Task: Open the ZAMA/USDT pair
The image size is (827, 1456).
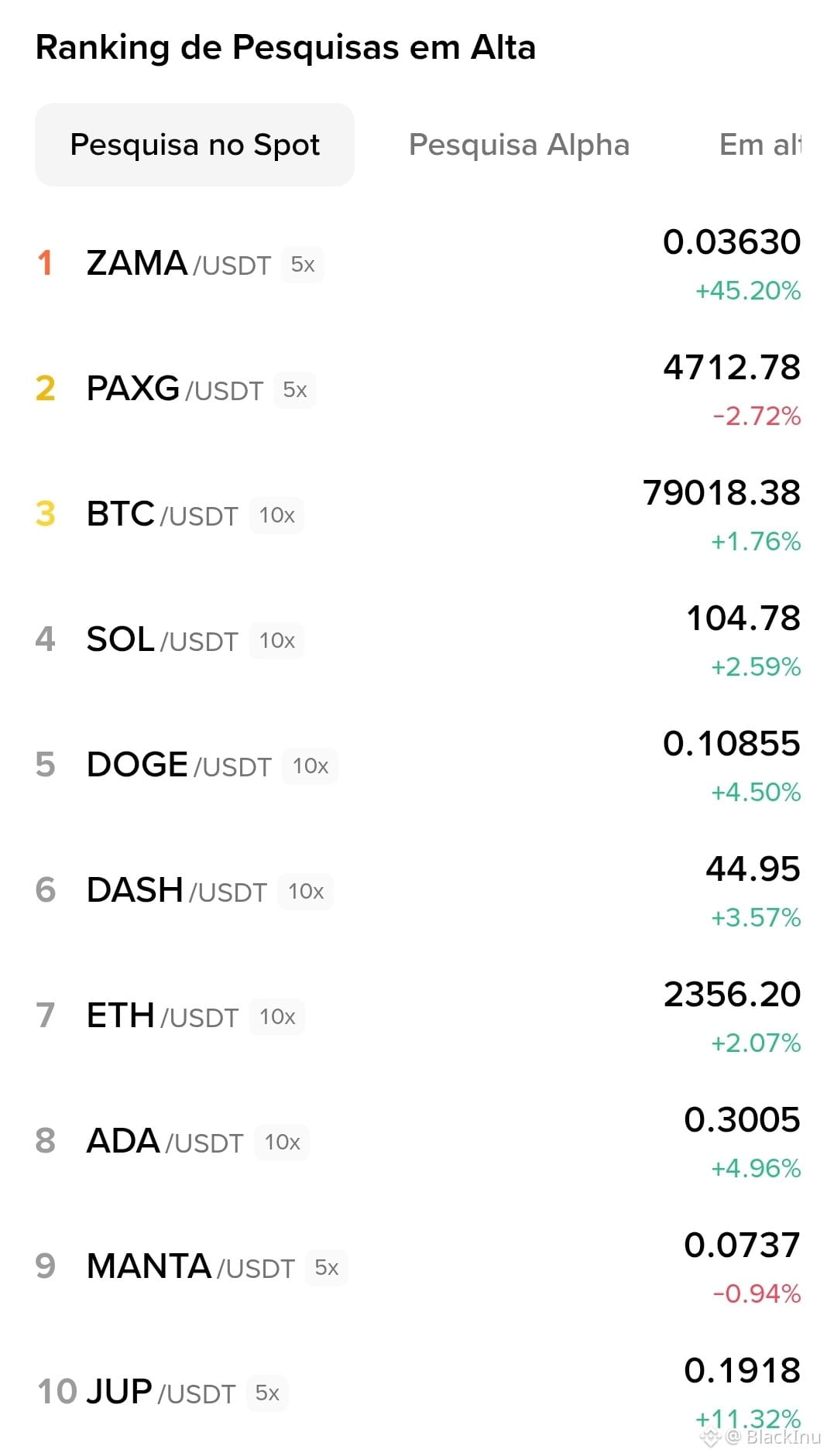Action: tap(178, 264)
